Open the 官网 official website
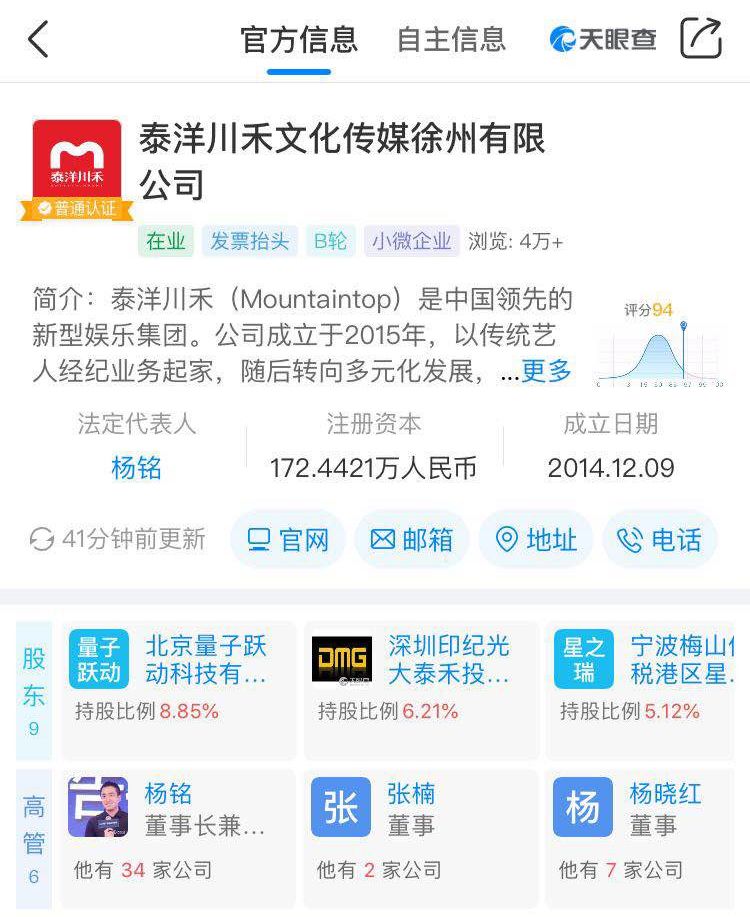 288,540
